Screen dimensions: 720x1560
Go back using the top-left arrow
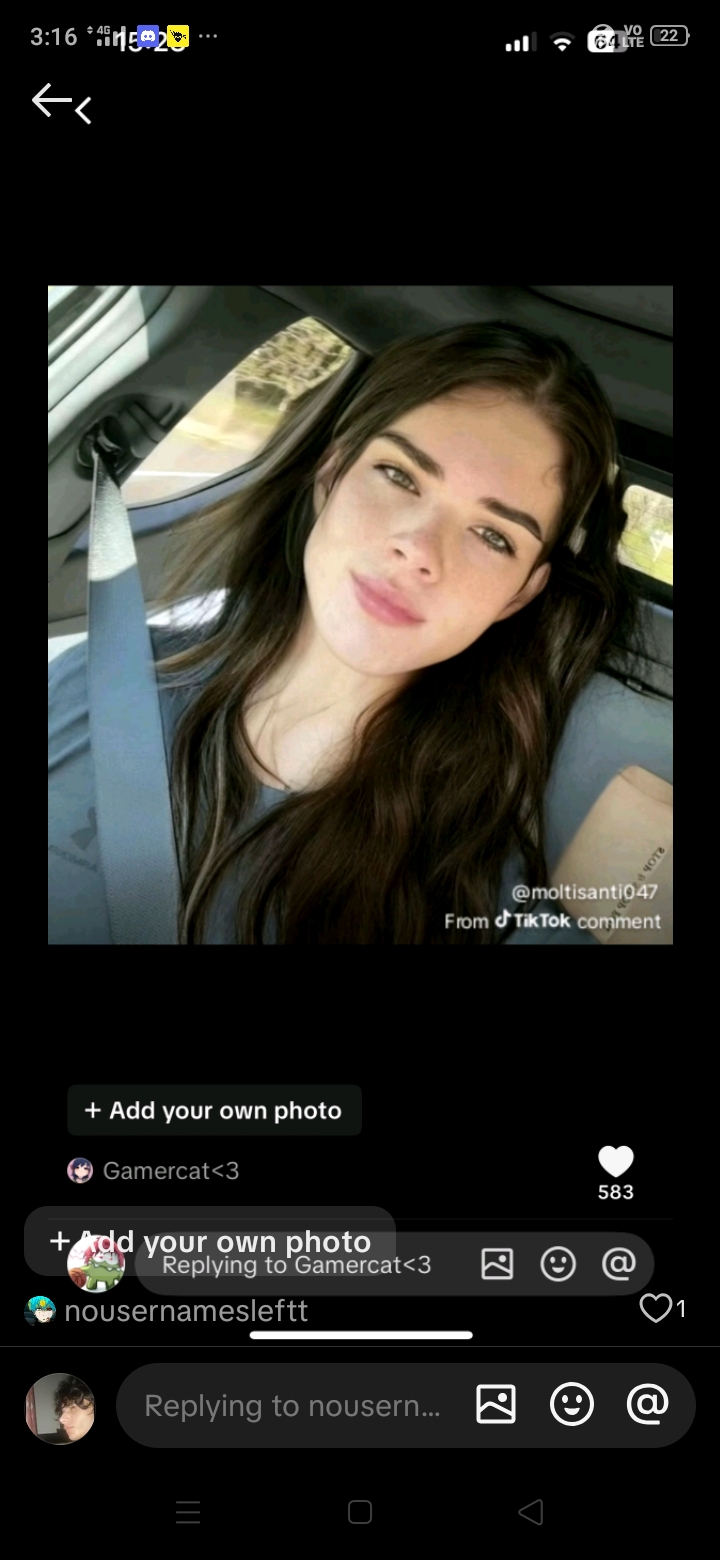tap(52, 101)
